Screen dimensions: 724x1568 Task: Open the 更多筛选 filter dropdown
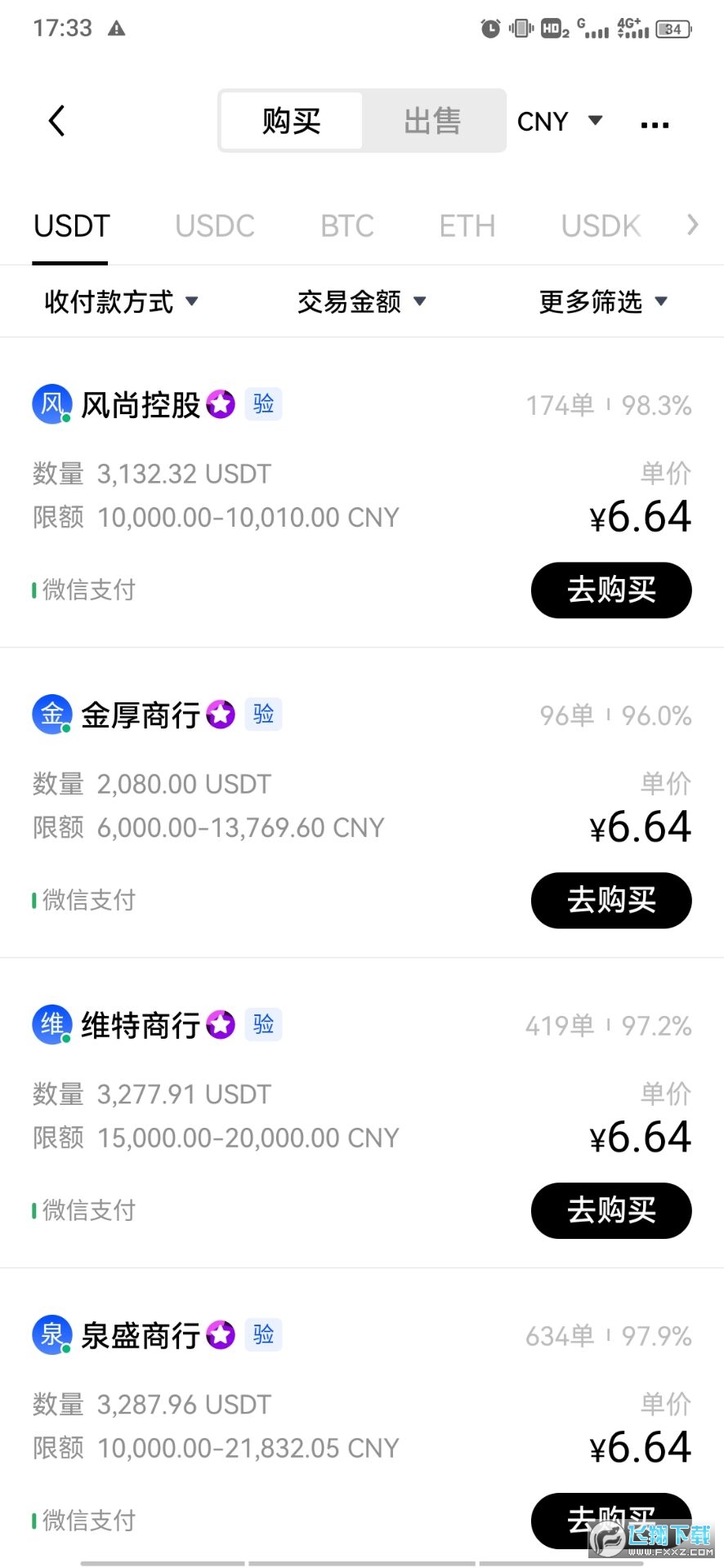[x=603, y=301]
